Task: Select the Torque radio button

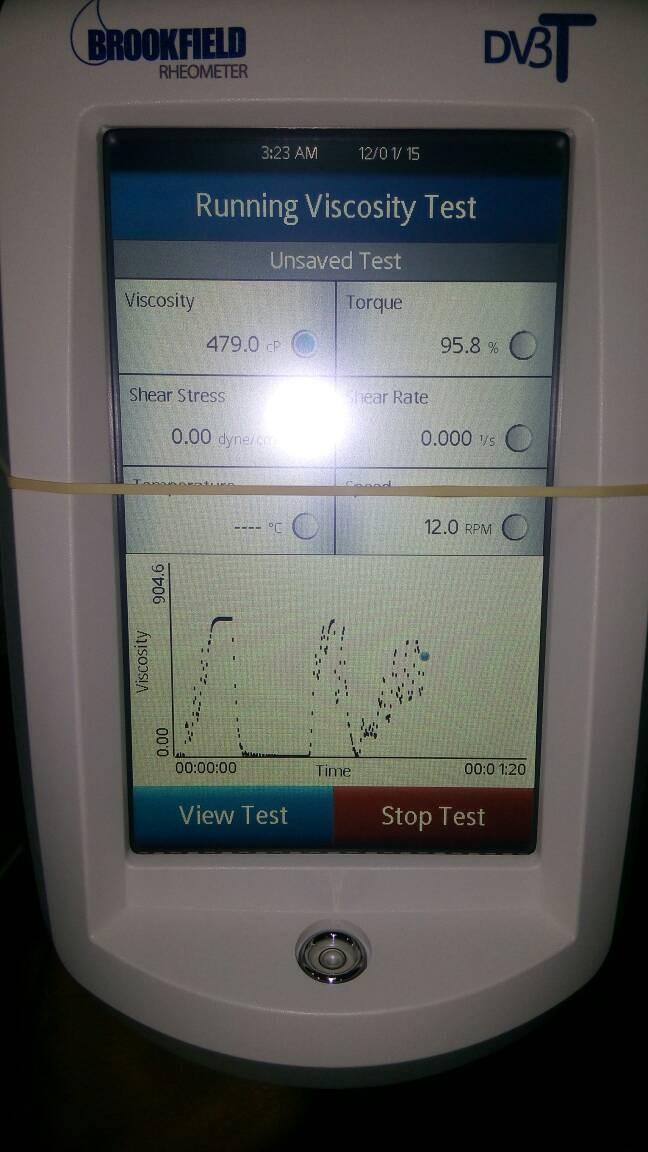Action: click(523, 346)
